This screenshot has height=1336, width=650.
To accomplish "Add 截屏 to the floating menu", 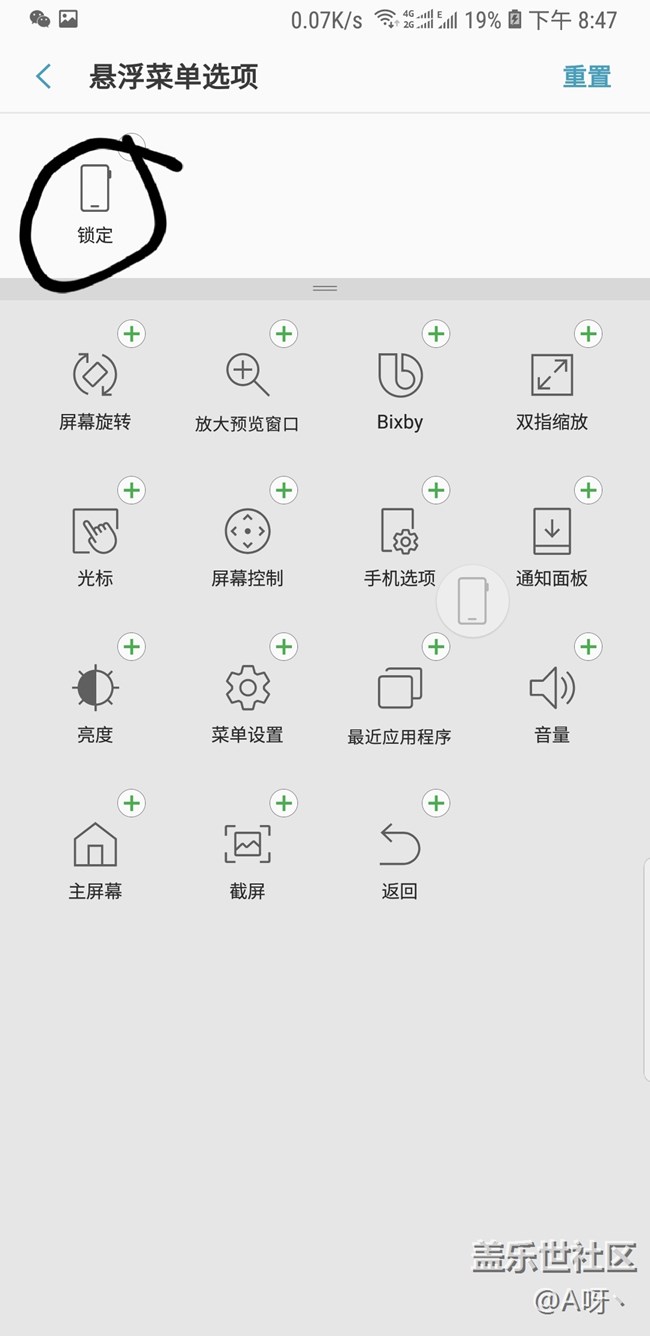I will coord(284,802).
